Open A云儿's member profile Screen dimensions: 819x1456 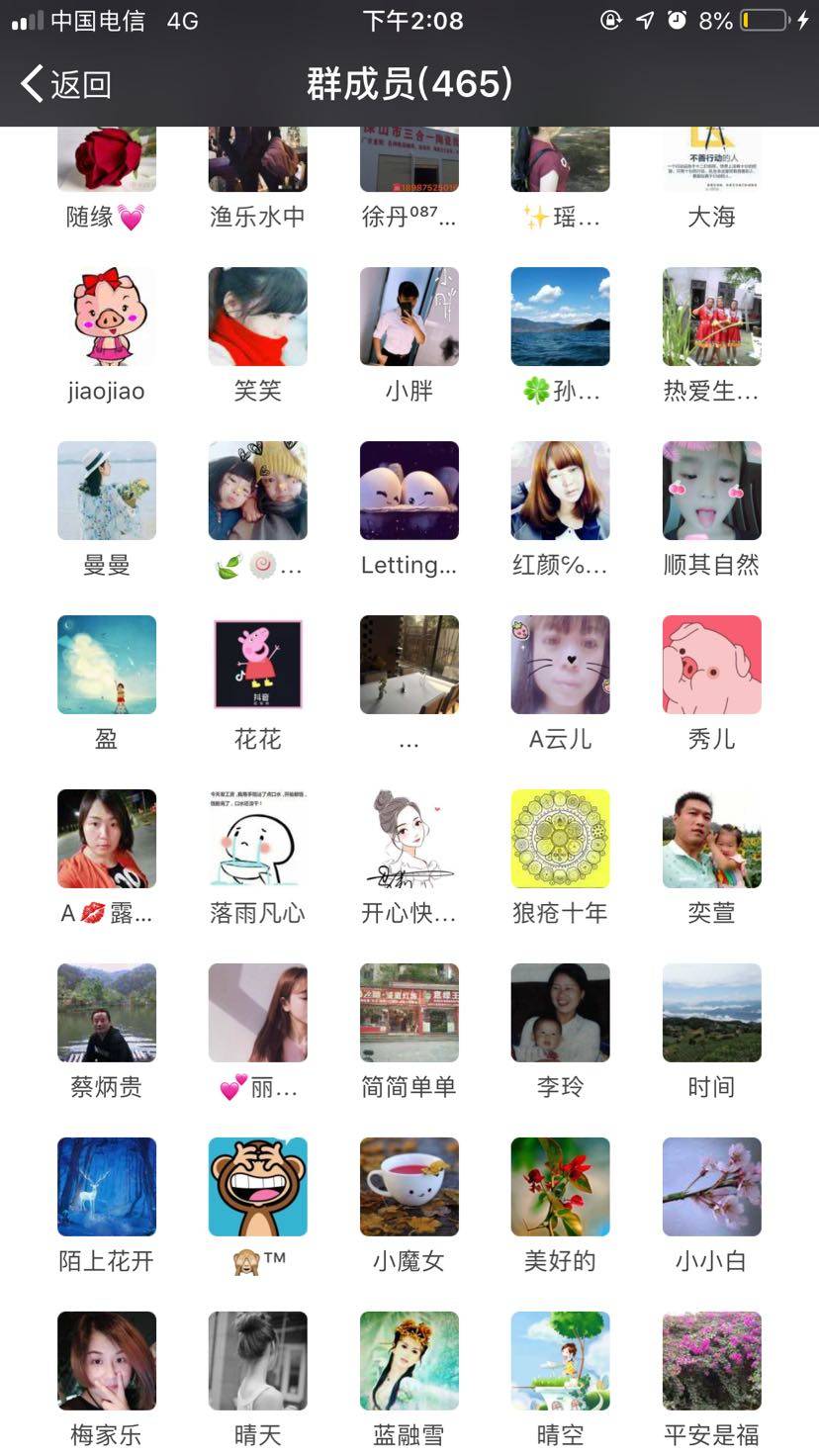coord(561,665)
